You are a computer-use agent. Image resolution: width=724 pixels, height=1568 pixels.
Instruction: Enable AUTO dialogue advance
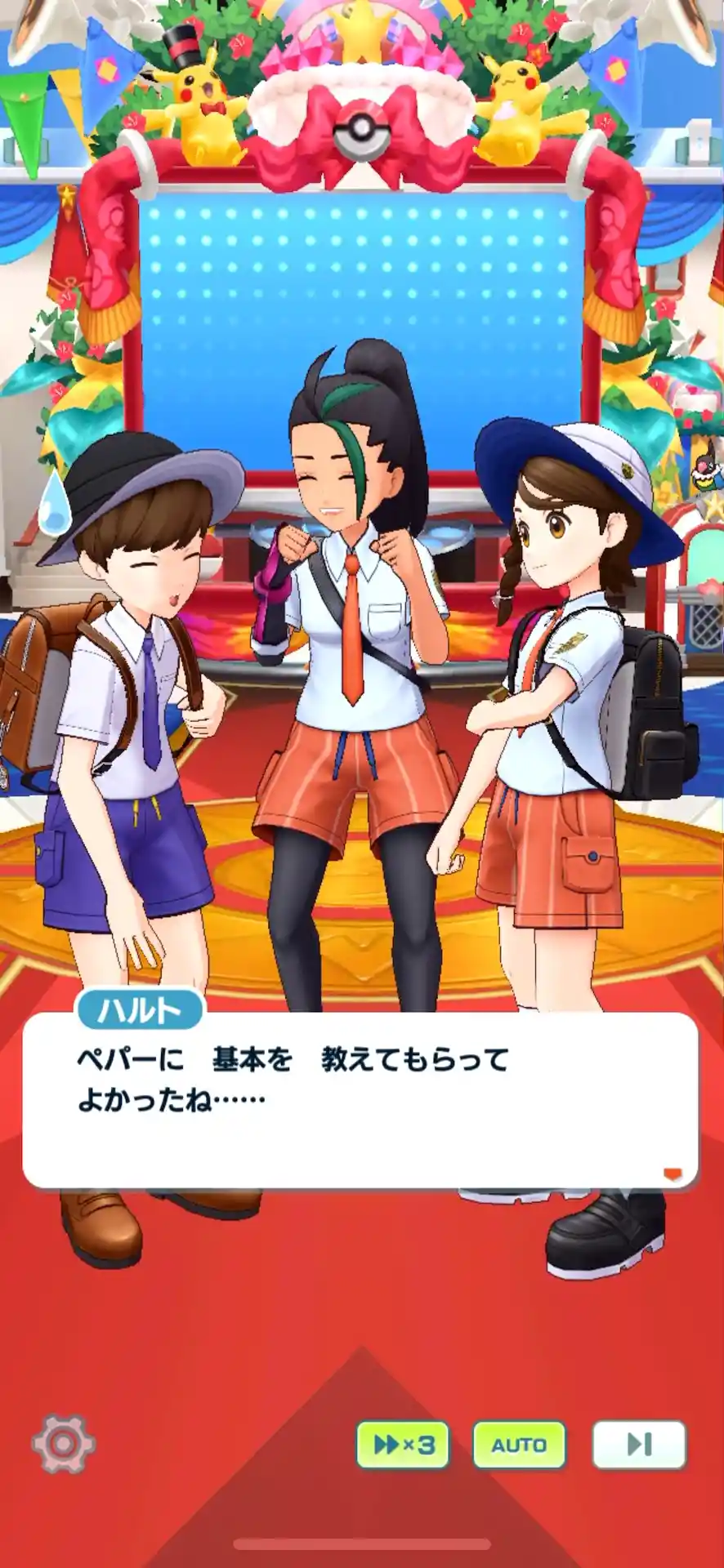pyautogui.click(x=519, y=1445)
